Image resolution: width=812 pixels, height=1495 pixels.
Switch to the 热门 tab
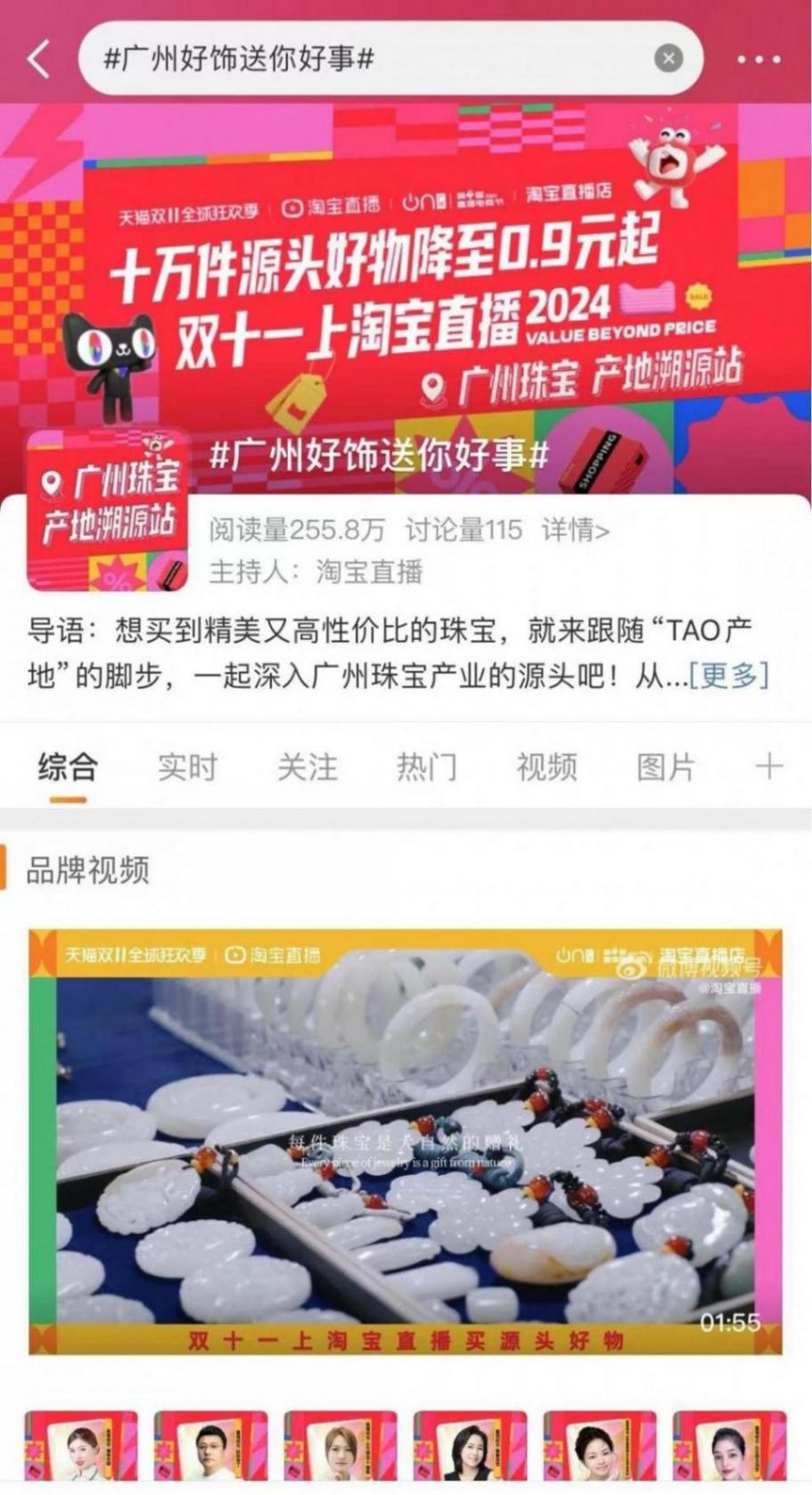(x=426, y=767)
